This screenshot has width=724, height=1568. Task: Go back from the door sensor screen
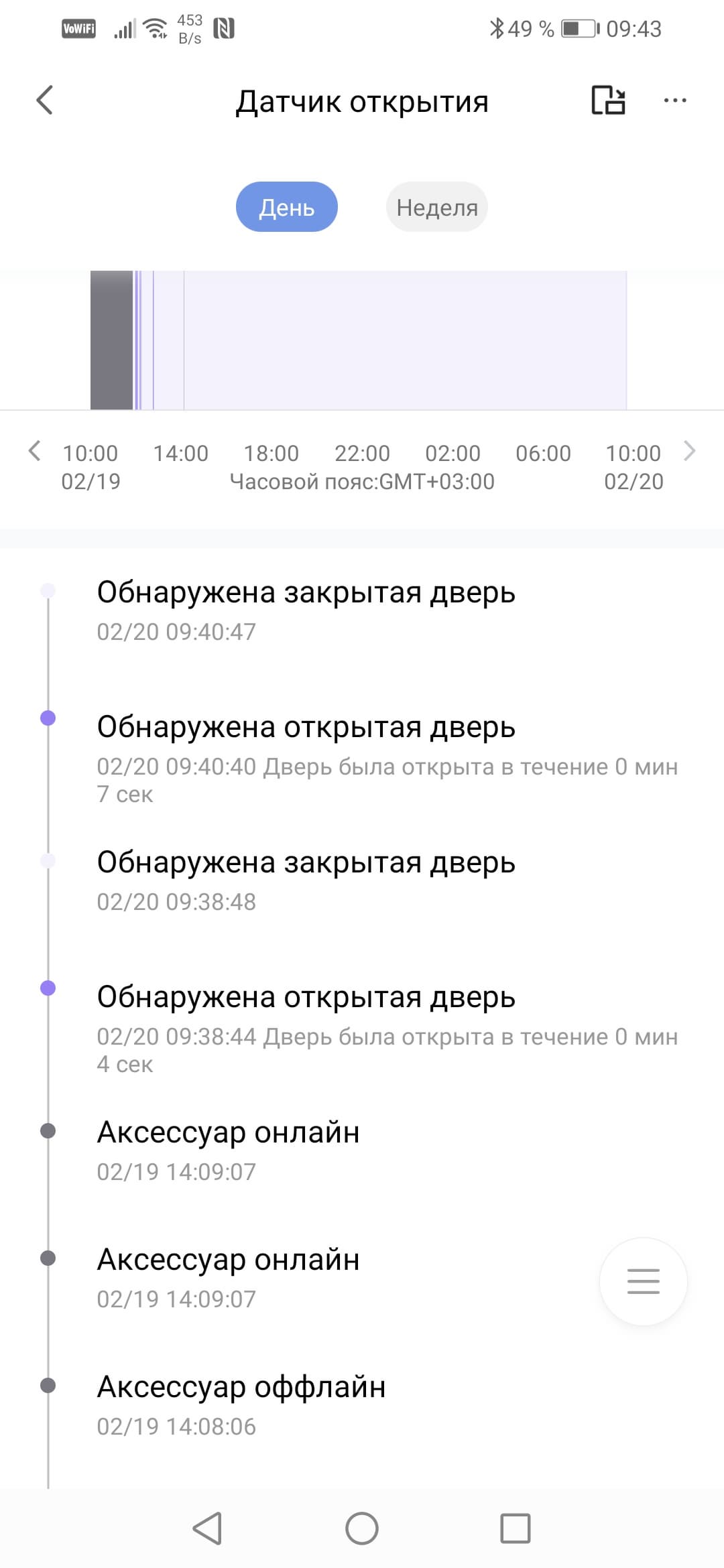[x=44, y=101]
